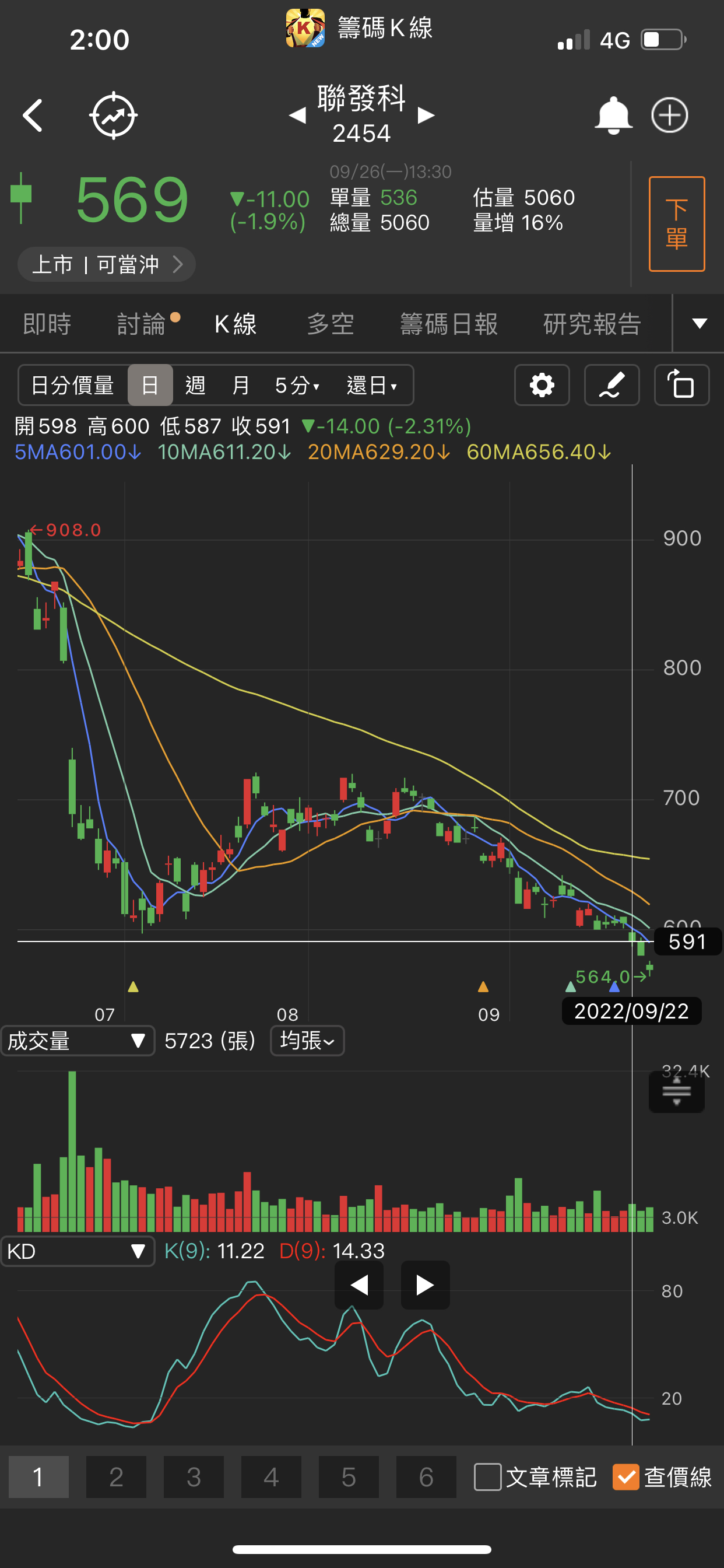Open the 成交量 indicator dropdown
Image resolution: width=724 pixels, height=1568 pixels.
click(78, 1041)
